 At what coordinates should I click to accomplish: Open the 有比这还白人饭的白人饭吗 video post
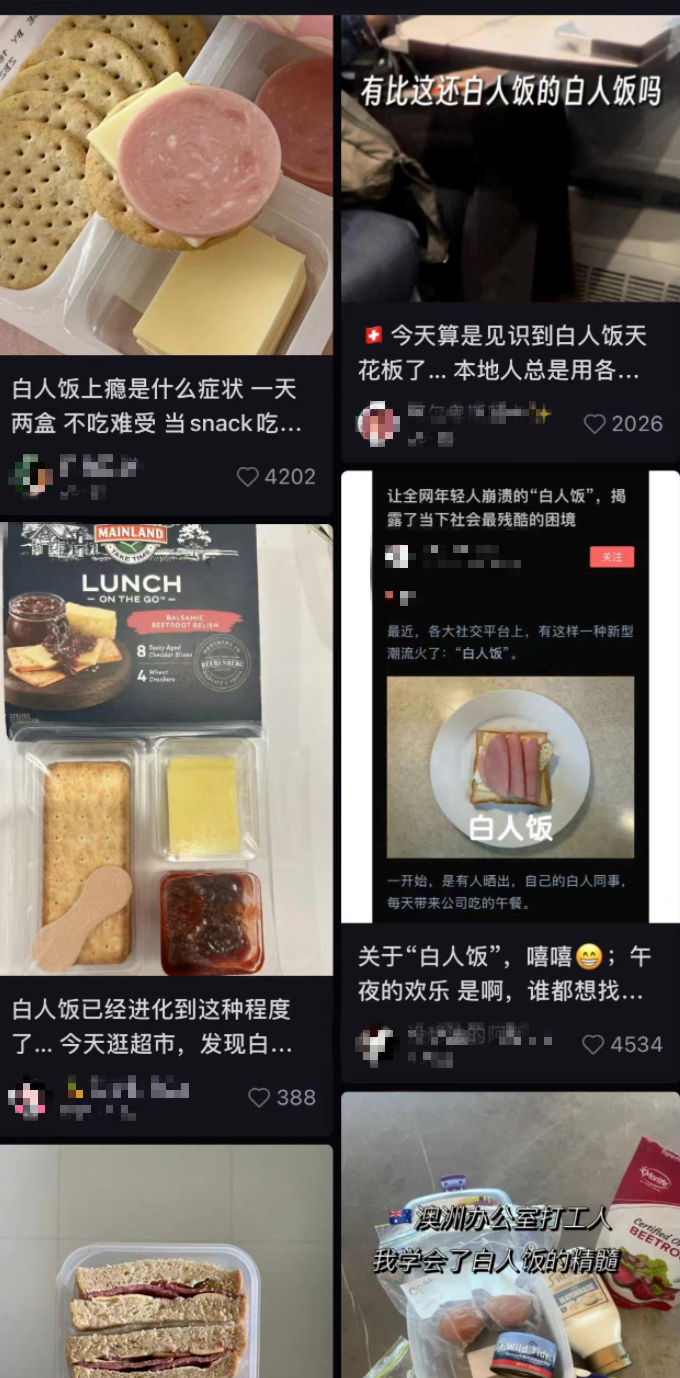[510, 160]
